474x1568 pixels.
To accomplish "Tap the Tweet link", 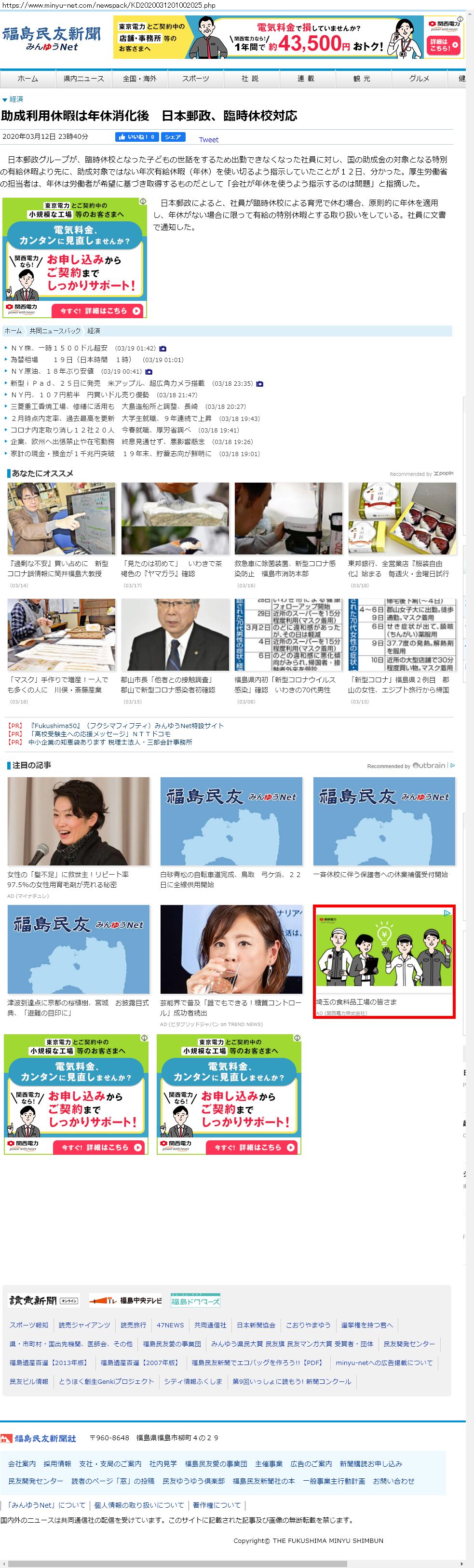I will 209,139.
